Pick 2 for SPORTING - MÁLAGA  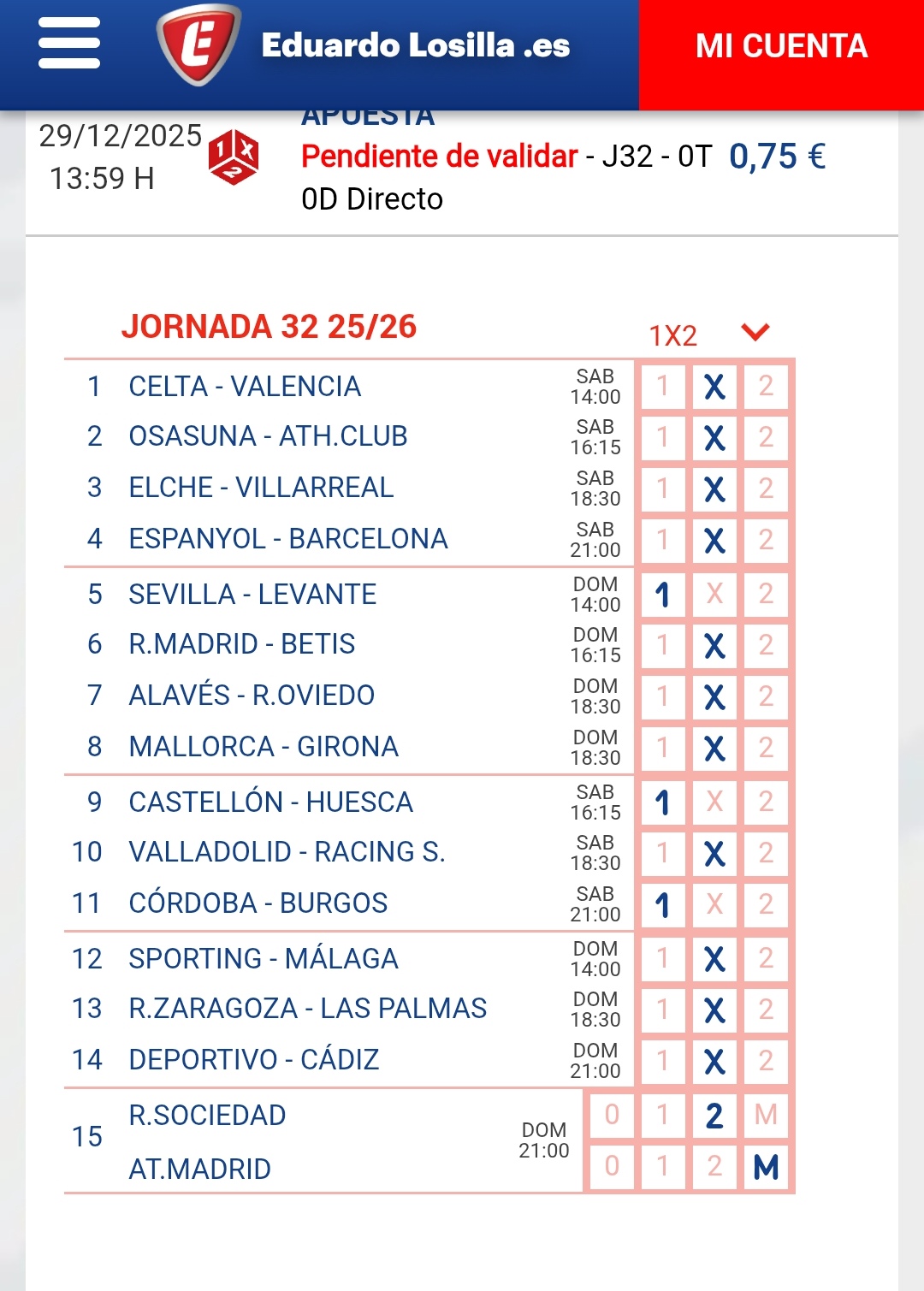(766, 959)
